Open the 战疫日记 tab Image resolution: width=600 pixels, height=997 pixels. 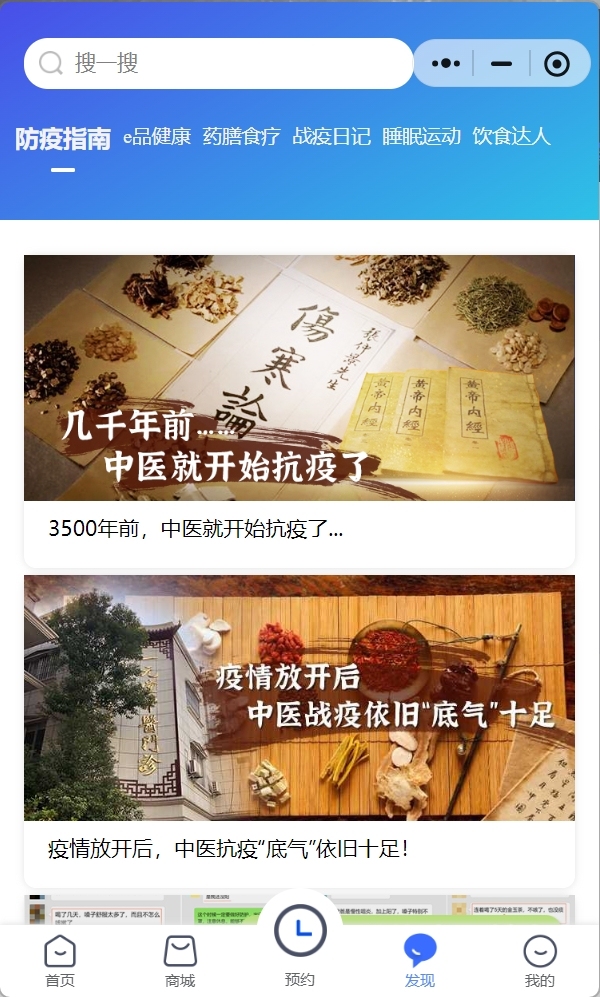pos(331,137)
